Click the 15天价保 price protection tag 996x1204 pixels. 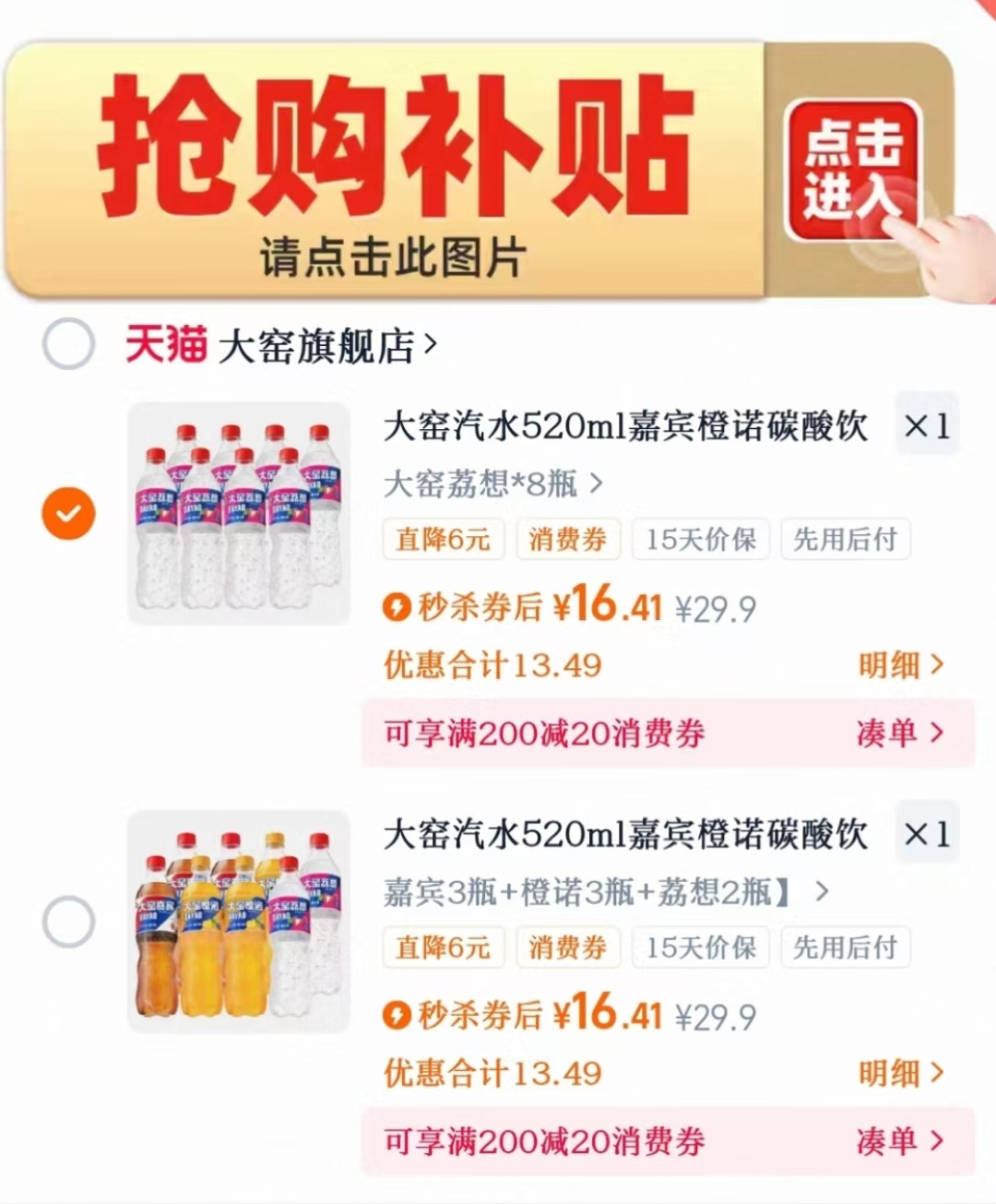(700, 539)
